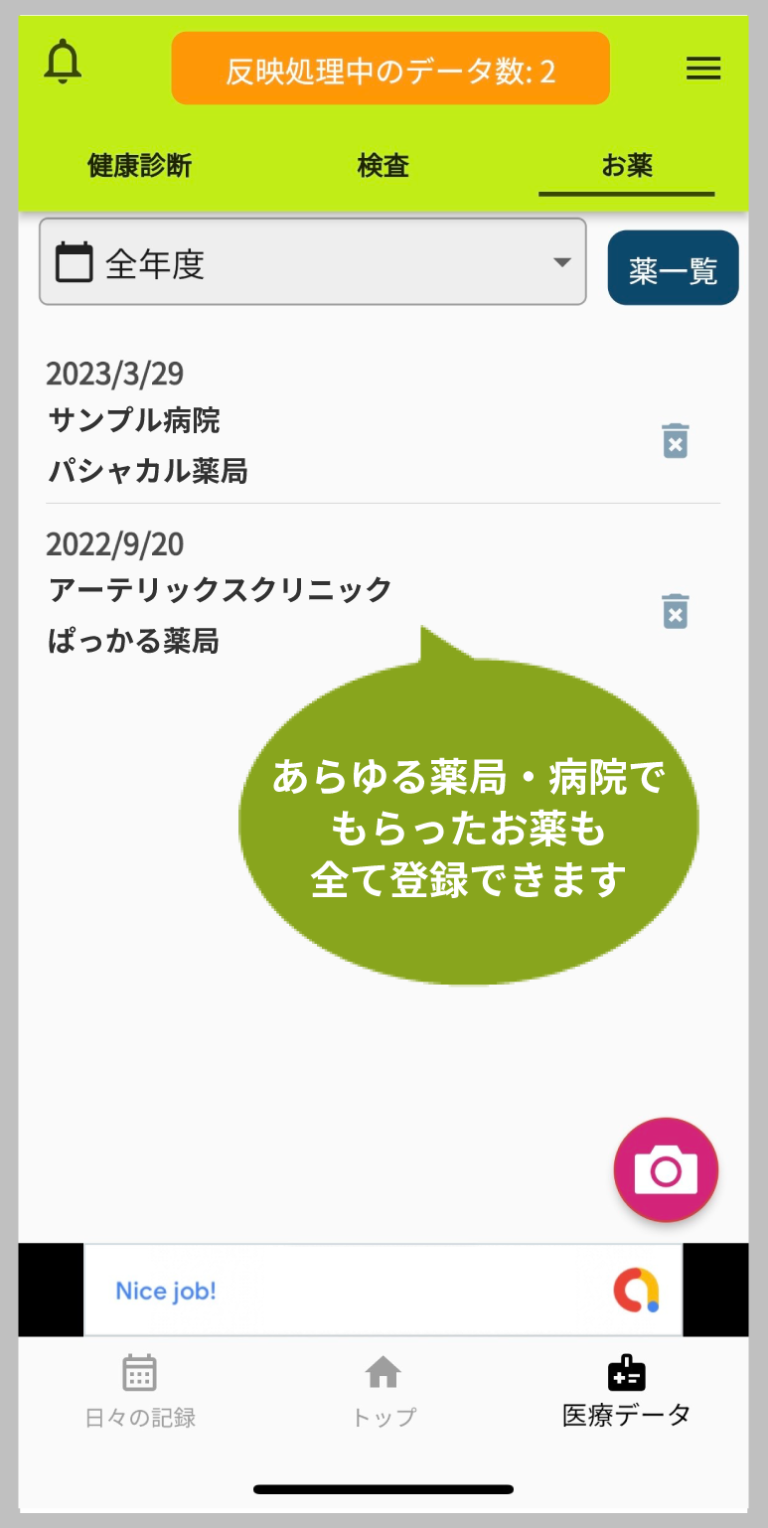Go to the トップ home tab
The width and height of the screenshot is (768, 1528).
click(383, 1391)
